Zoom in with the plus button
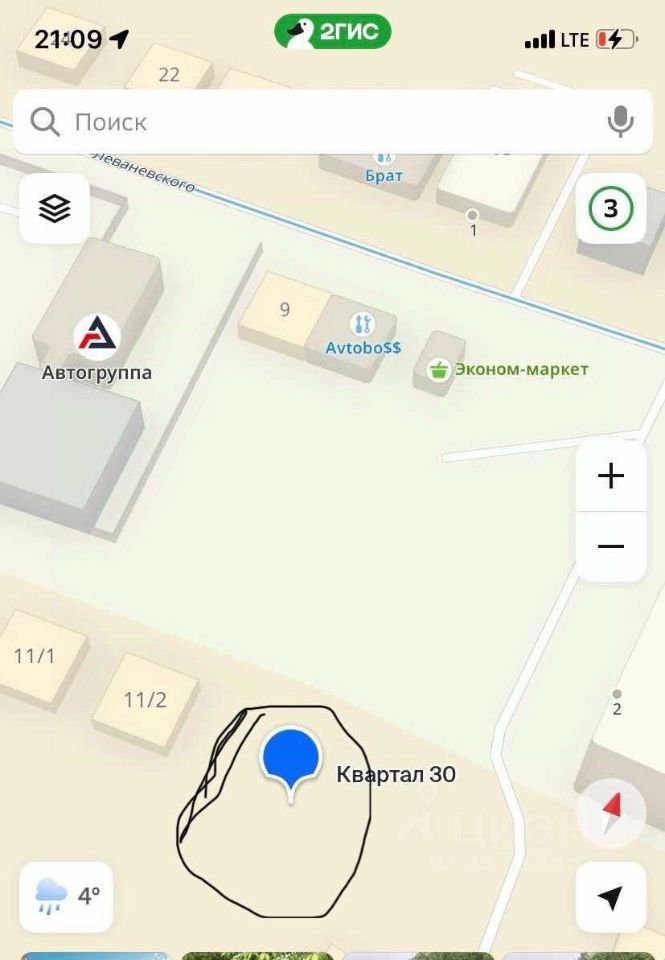Image resolution: width=665 pixels, height=960 pixels. coord(610,476)
